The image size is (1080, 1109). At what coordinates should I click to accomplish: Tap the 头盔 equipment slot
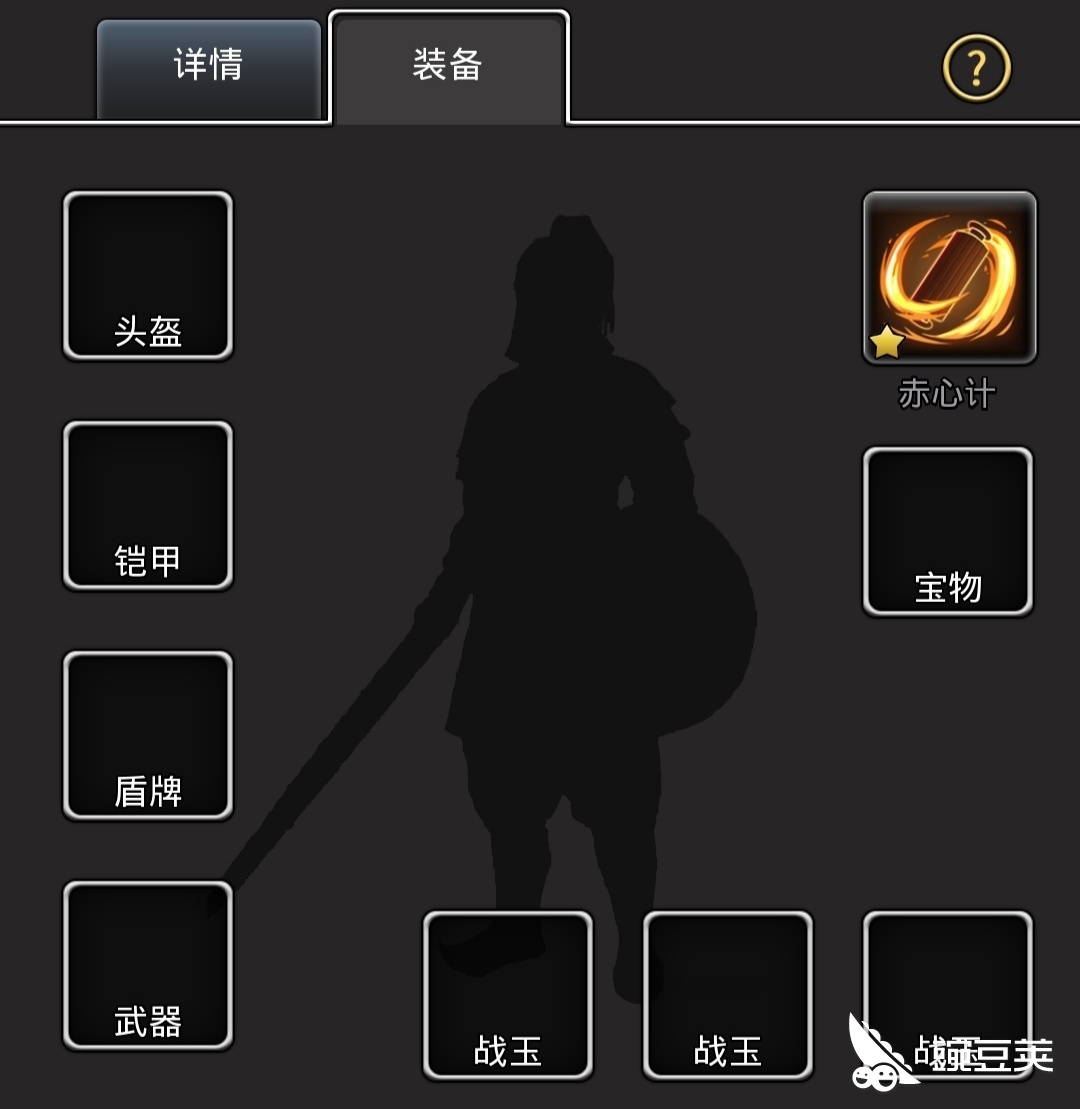point(148,275)
